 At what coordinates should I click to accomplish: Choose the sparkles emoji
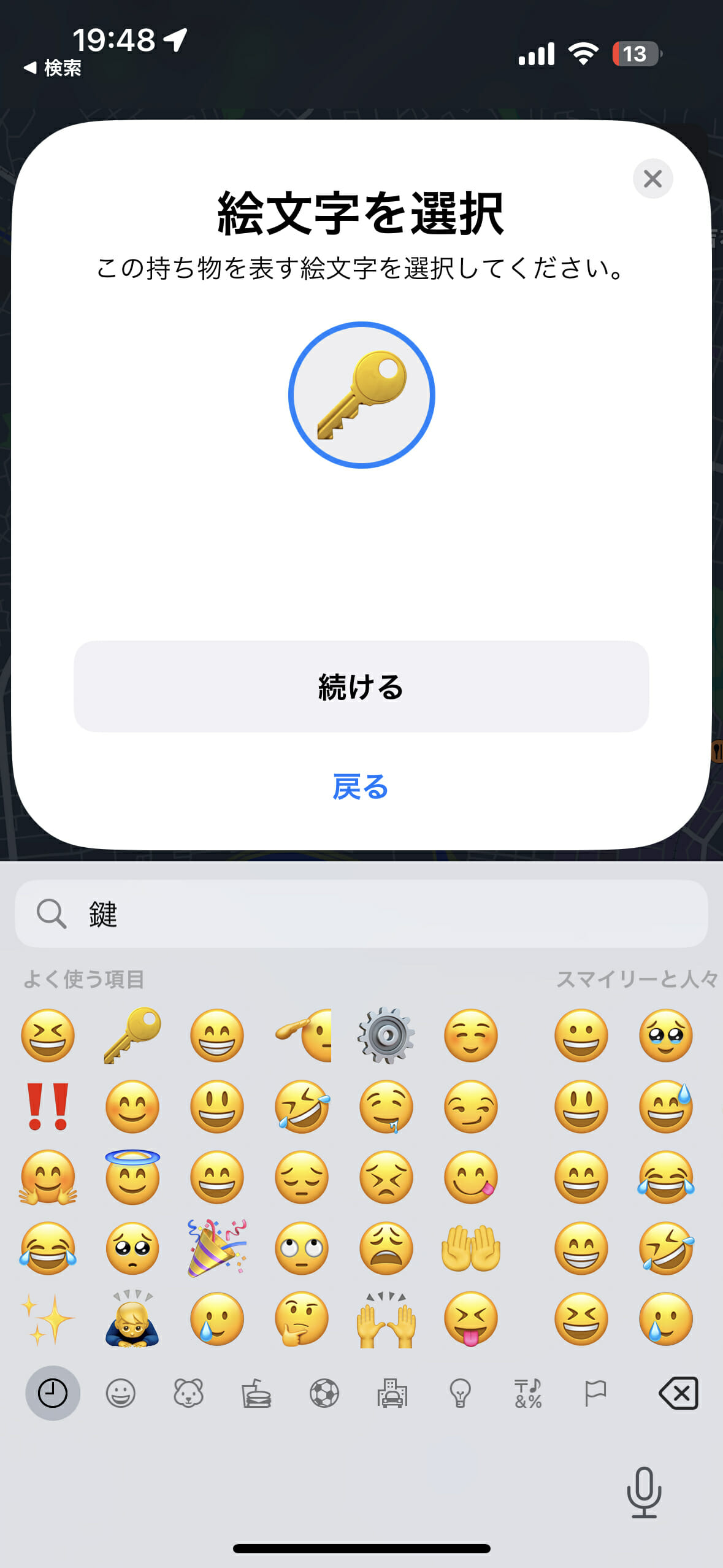(48, 1318)
